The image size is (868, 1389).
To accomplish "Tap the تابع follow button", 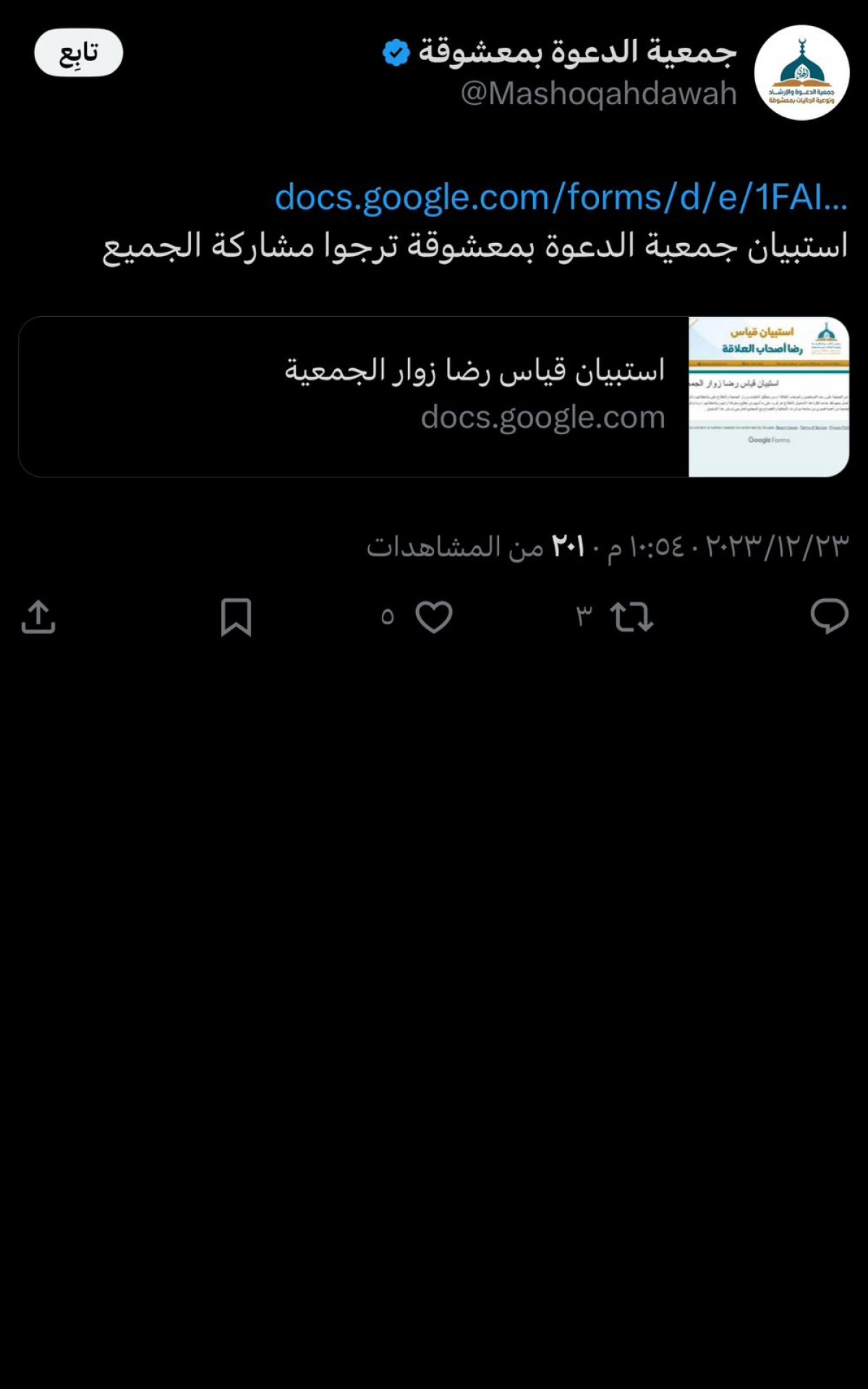I will (79, 53).
